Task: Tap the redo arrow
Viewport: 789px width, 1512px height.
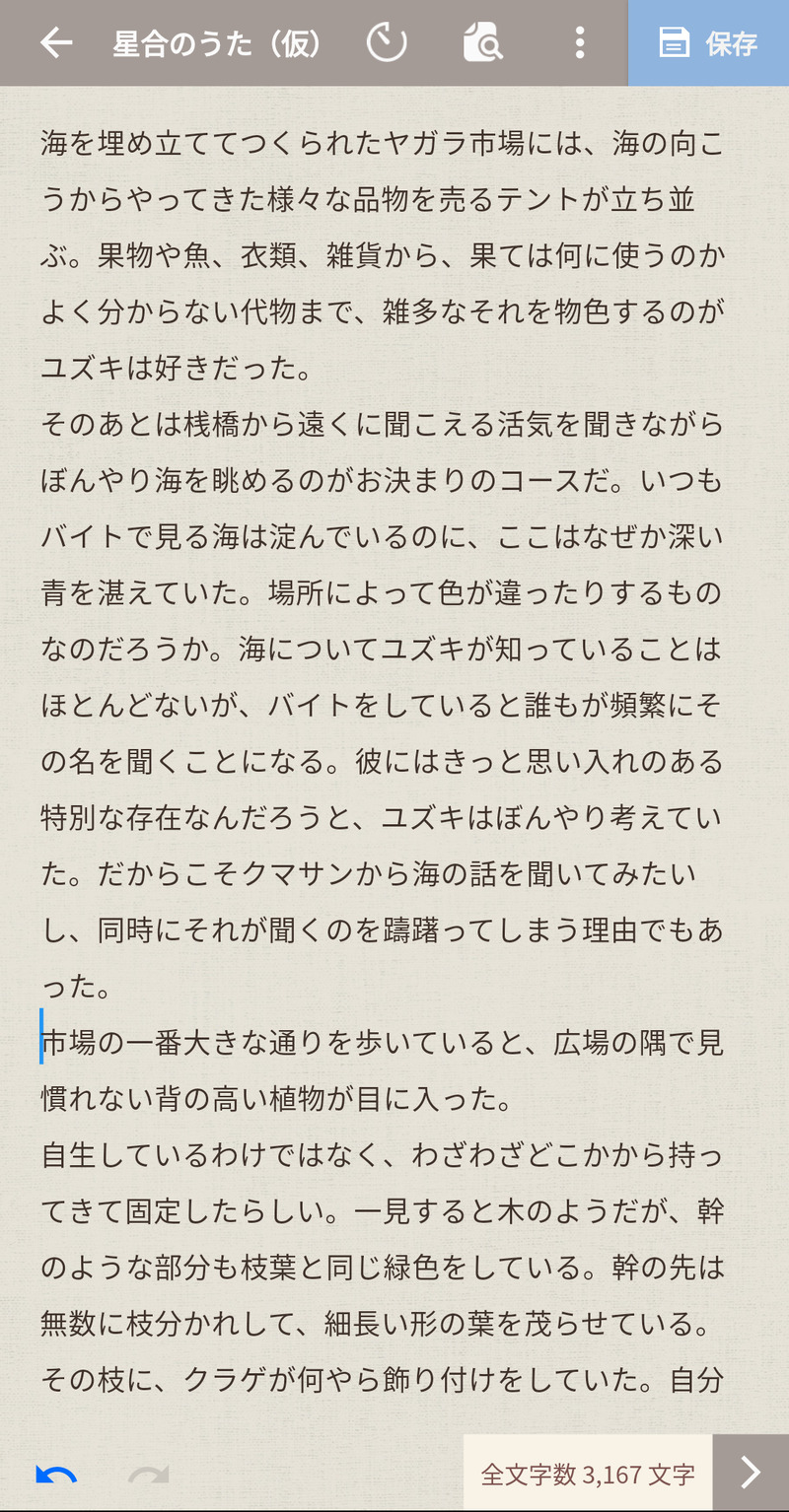Action: tap(149, 1475)
